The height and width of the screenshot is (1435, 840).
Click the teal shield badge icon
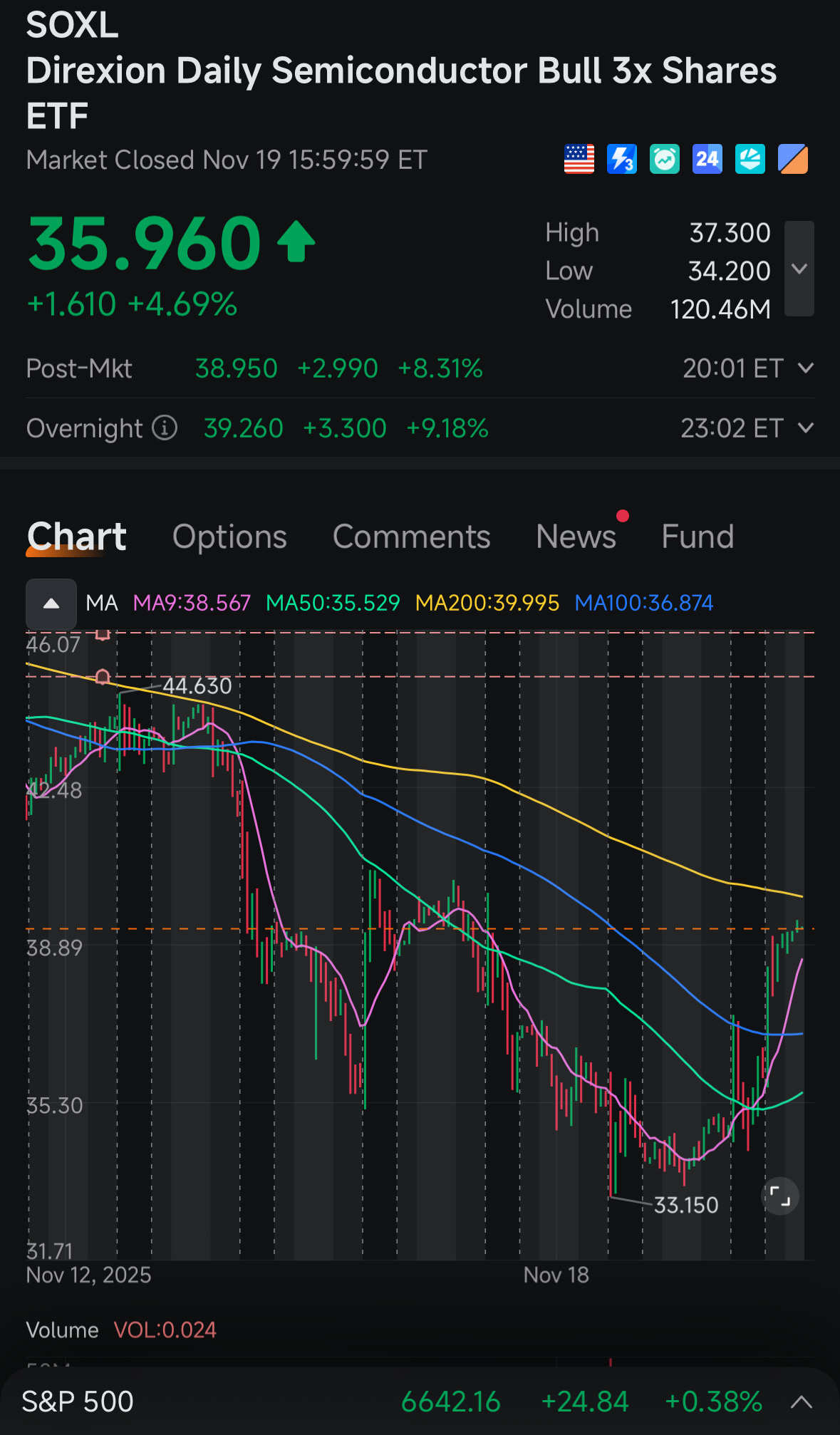[x=750, y=159]
